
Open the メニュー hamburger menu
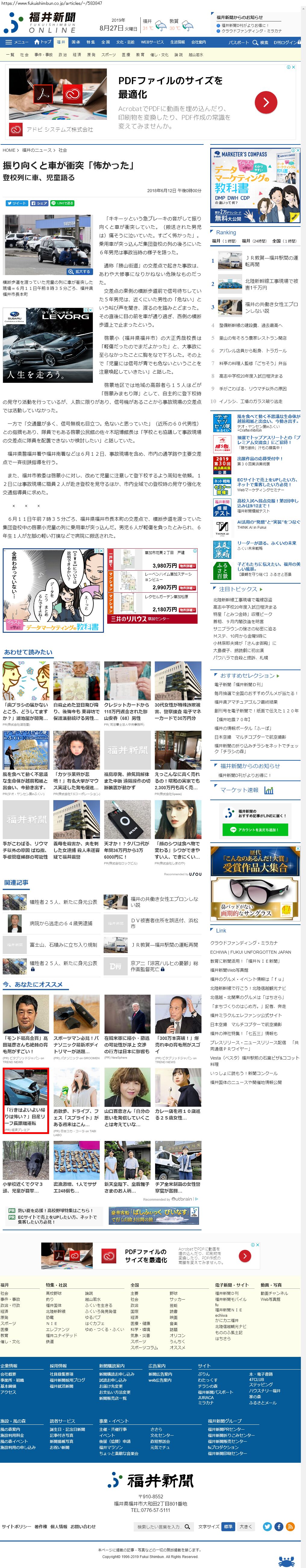click(x=17, y=42)
